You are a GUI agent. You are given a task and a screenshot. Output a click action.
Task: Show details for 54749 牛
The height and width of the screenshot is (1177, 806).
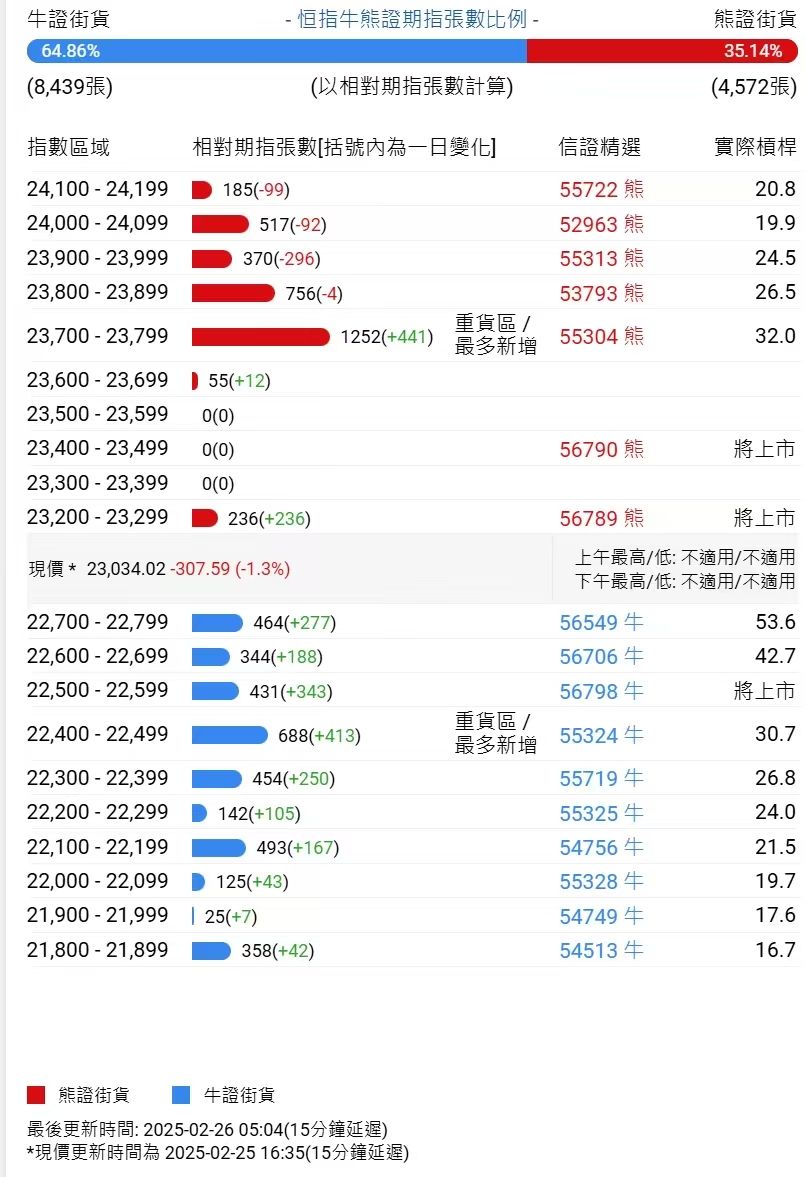601,916
